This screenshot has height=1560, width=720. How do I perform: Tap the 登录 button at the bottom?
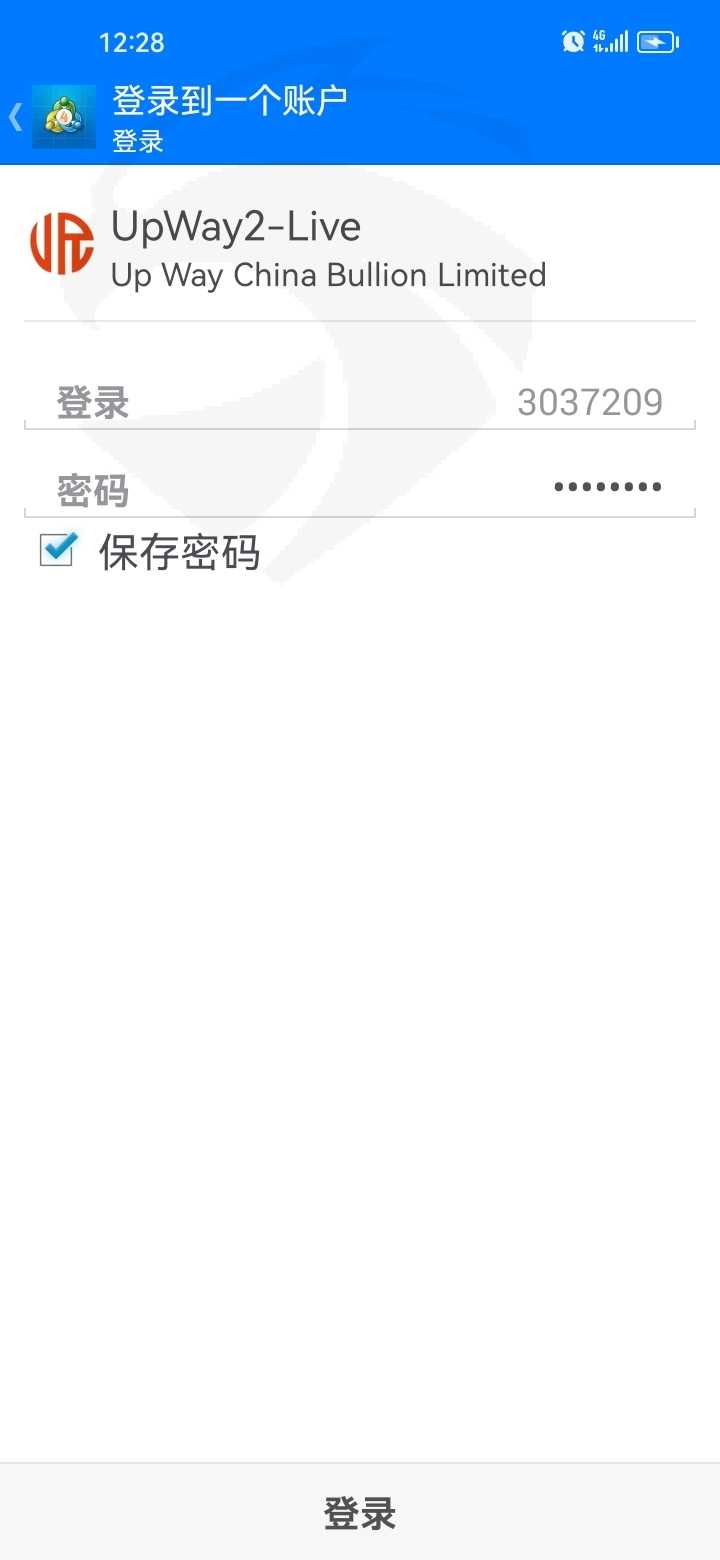click(360, 1512)
